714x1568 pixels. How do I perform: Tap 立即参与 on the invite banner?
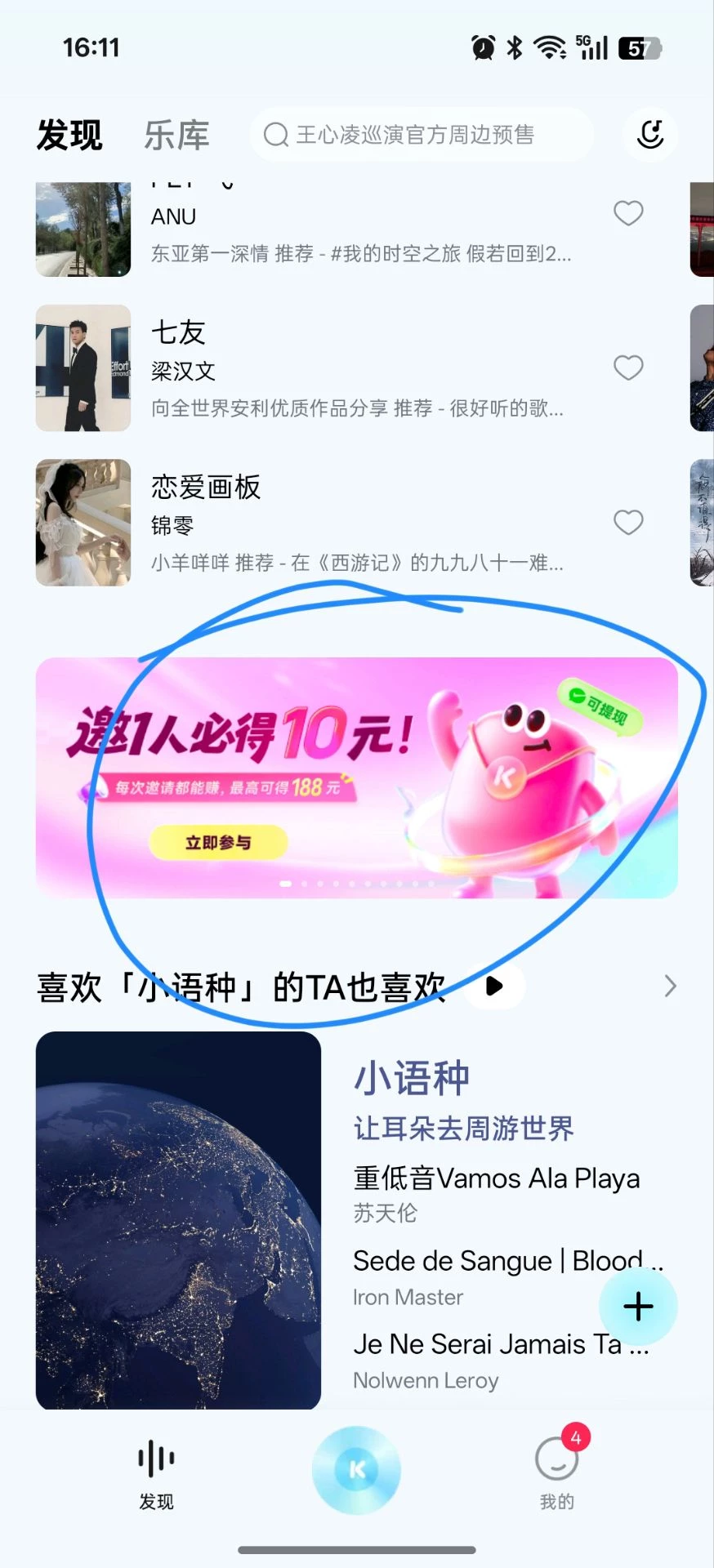(218, 842)
